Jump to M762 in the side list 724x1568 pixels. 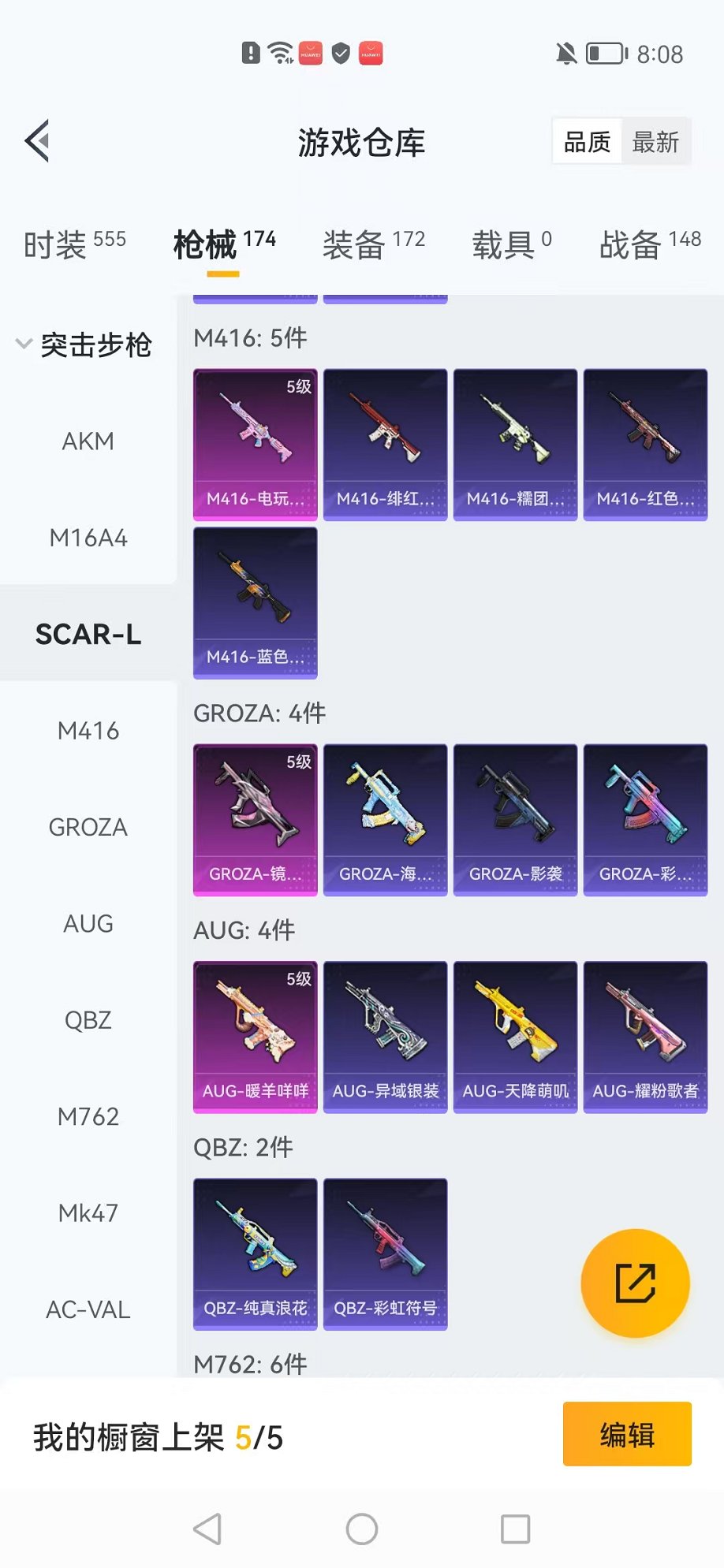click(x=88, y=1116)
